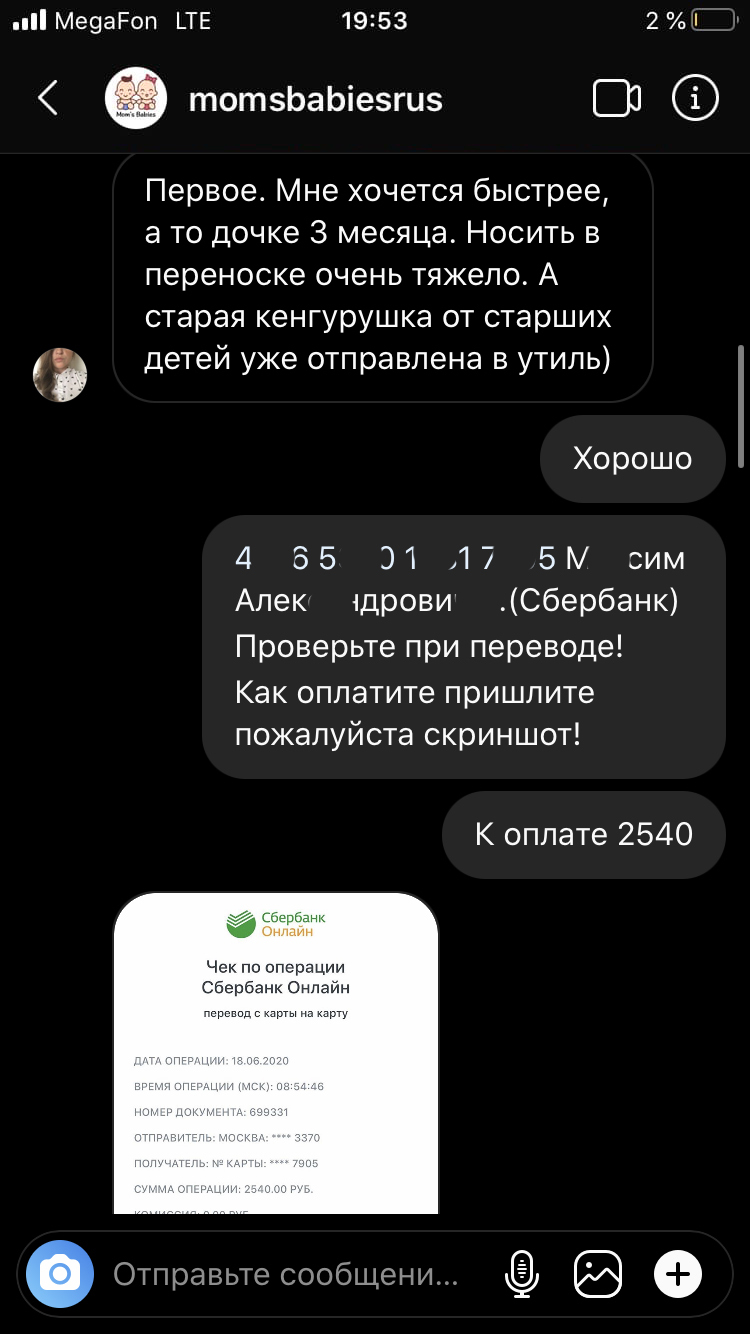Record a voice message
The width and height of the screenshot is (750, 1334).
(x=520, y=1274)
